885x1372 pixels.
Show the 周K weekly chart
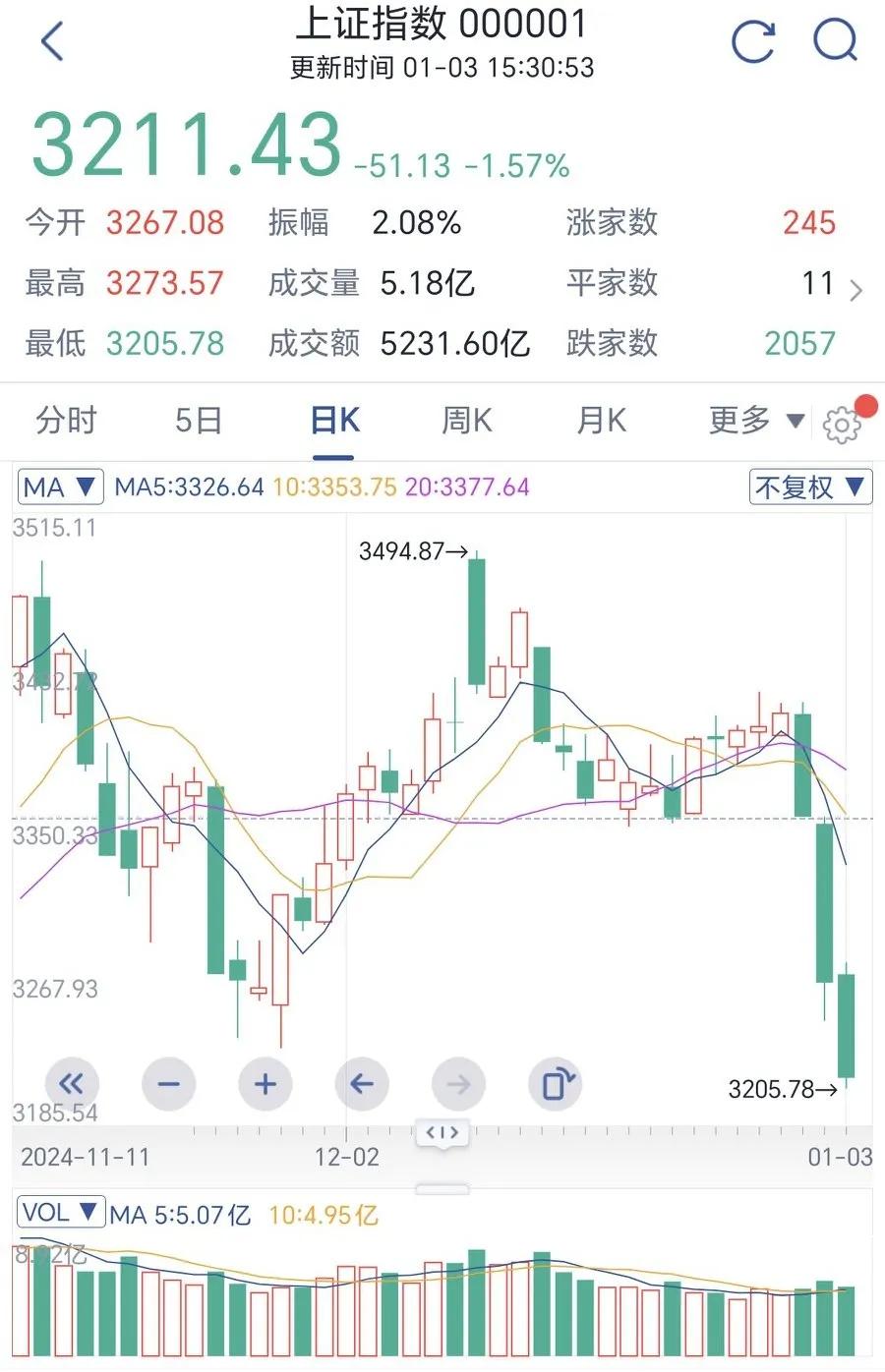coord(466,422)
